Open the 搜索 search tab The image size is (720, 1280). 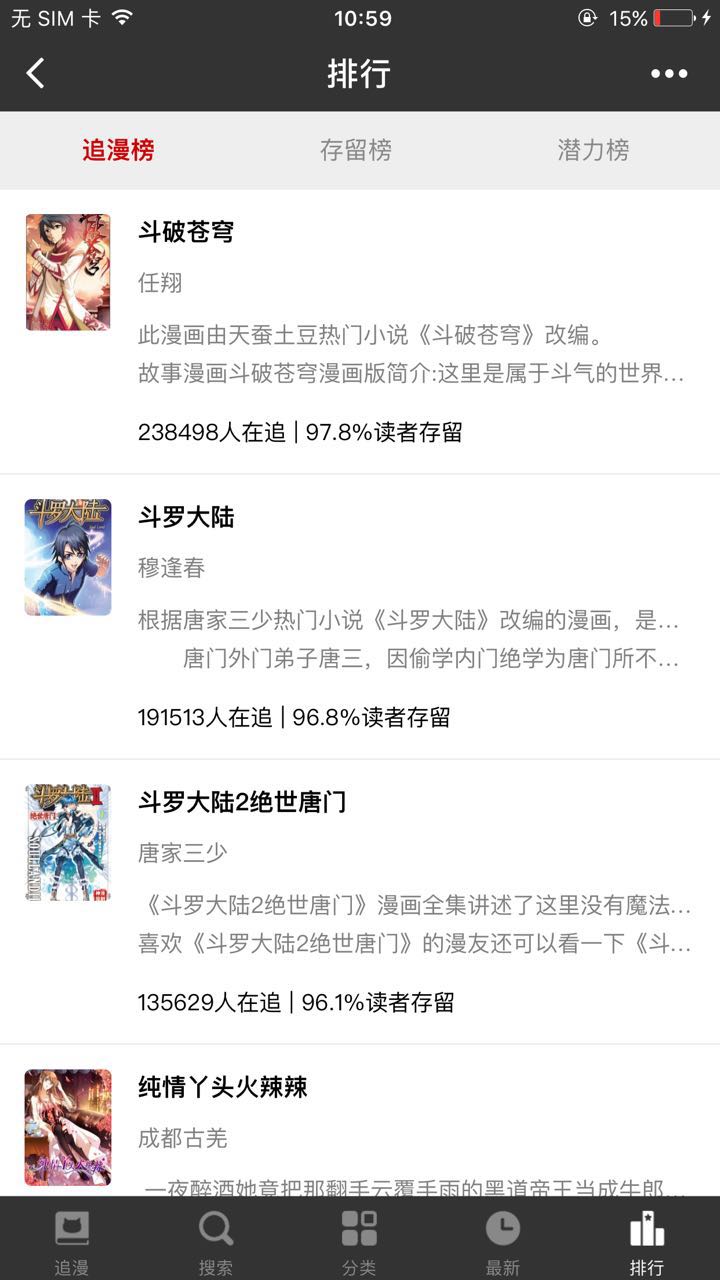pos(215,1240)
